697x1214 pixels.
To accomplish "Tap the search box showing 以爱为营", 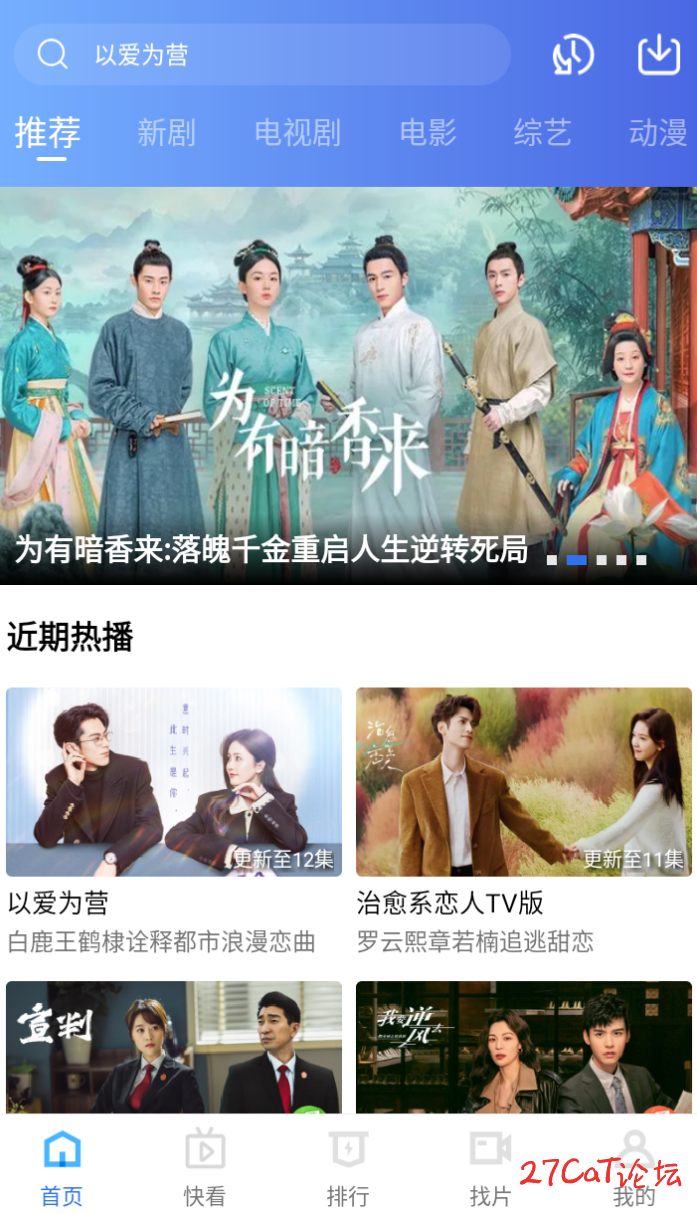I will 262,55.
